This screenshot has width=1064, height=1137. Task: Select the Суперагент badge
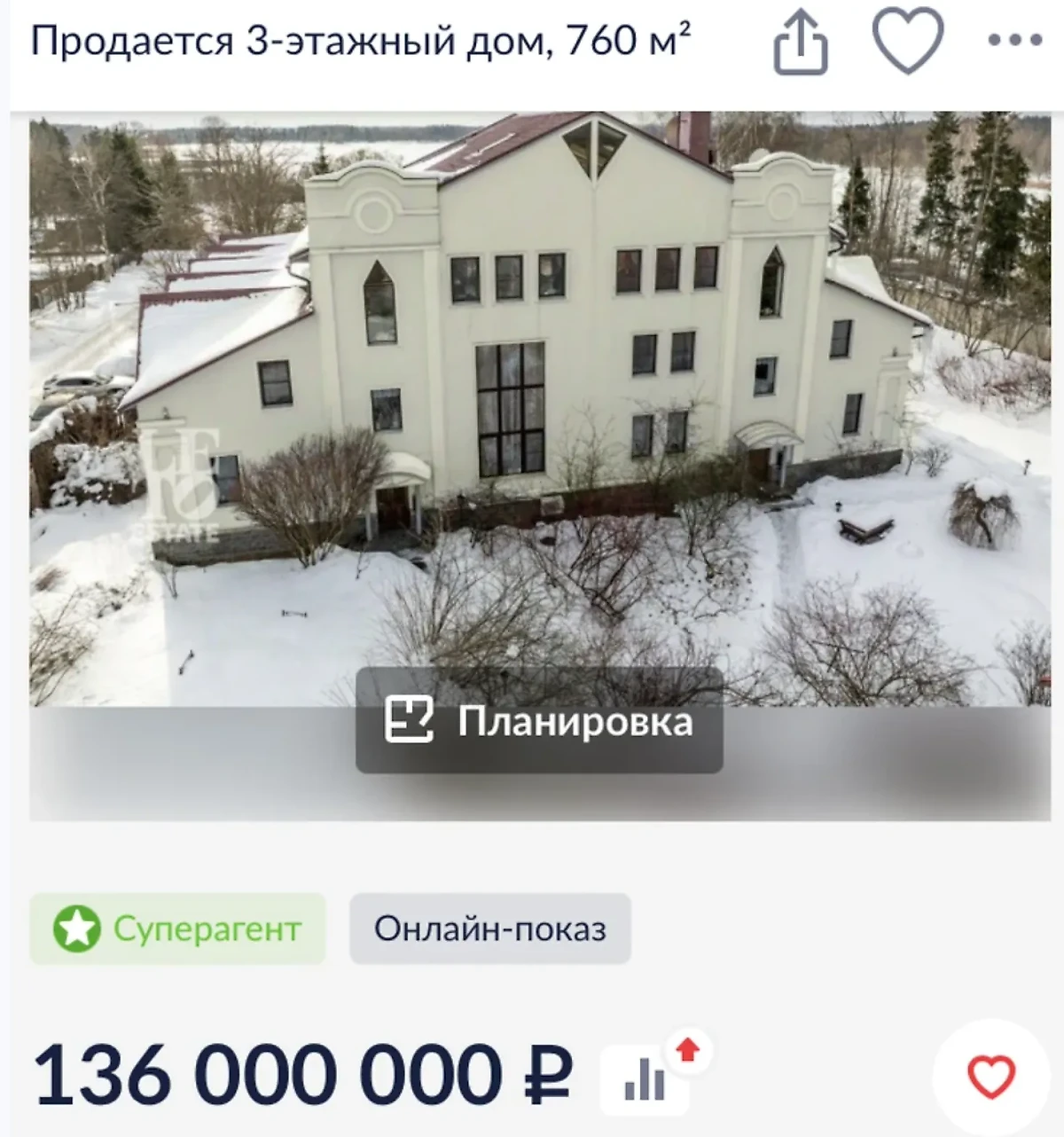click(x=177, y=928)
